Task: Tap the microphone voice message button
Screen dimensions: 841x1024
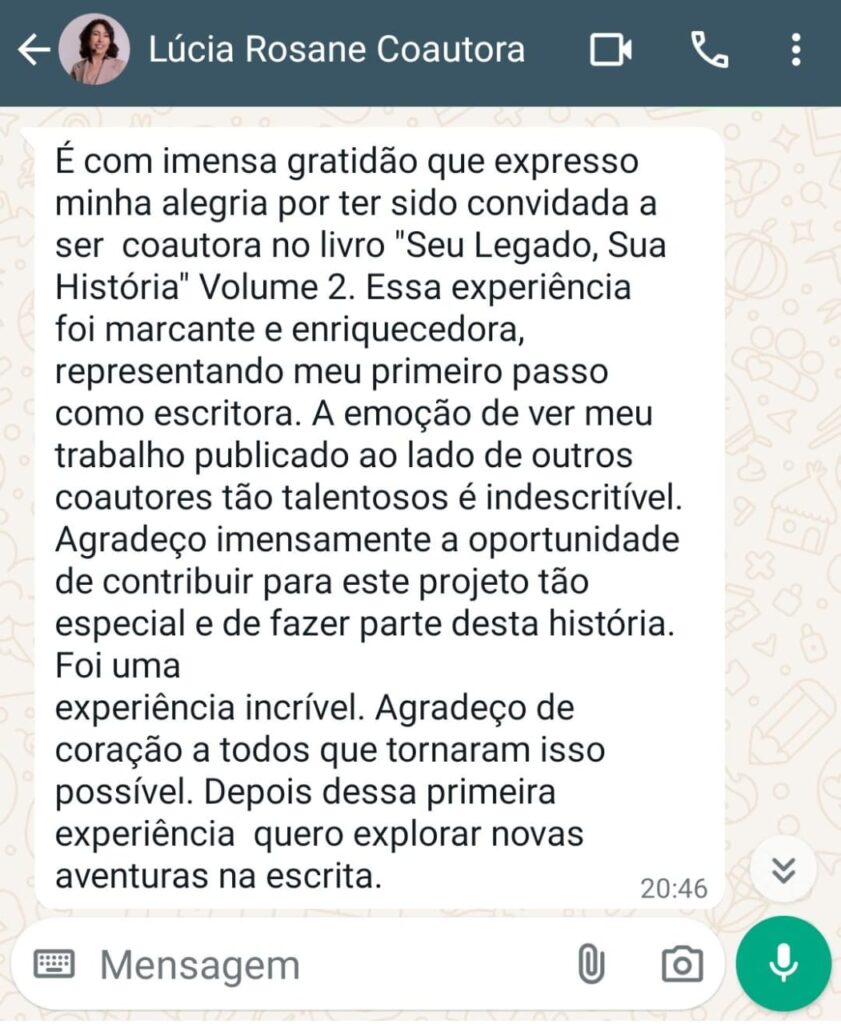Action: tap(783, 964)
